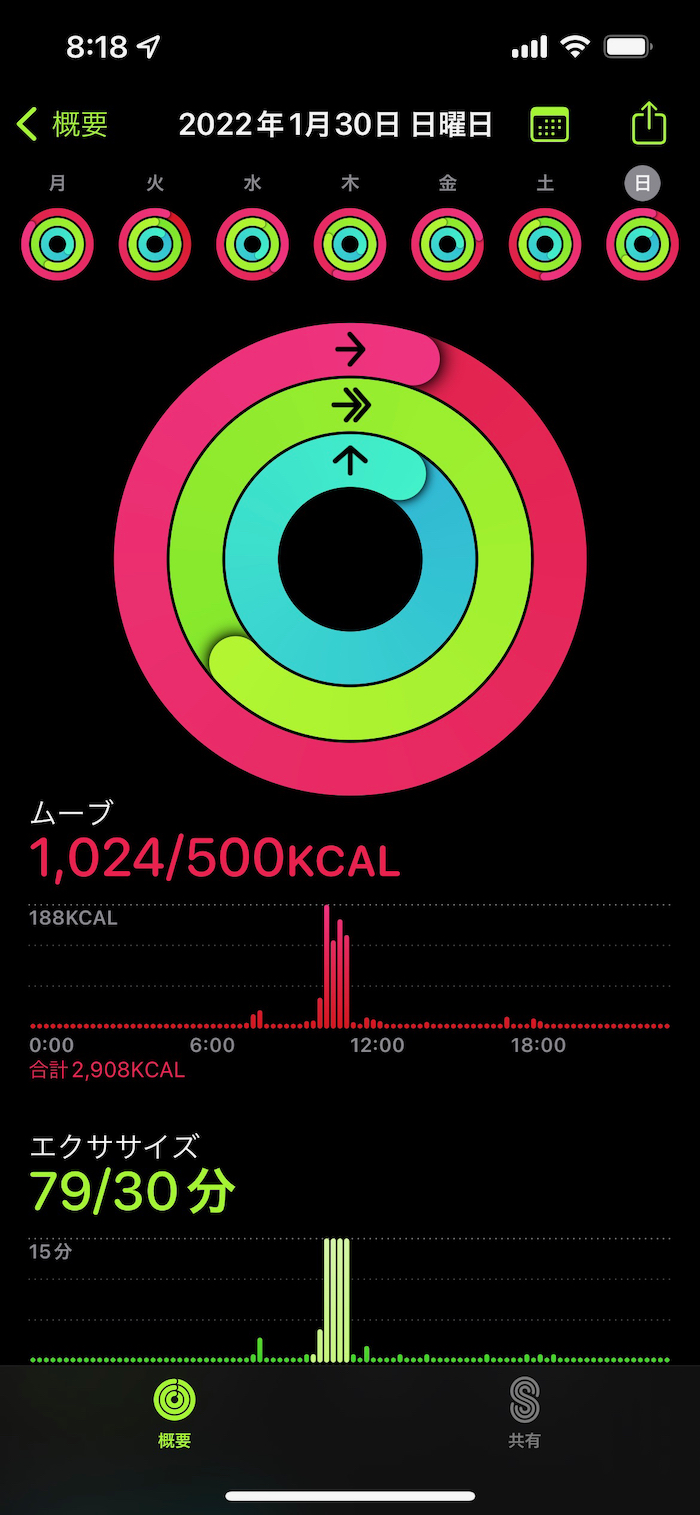Select Sunday (日) activity rings
The image size is (700, 1515).
pos(642,244)
